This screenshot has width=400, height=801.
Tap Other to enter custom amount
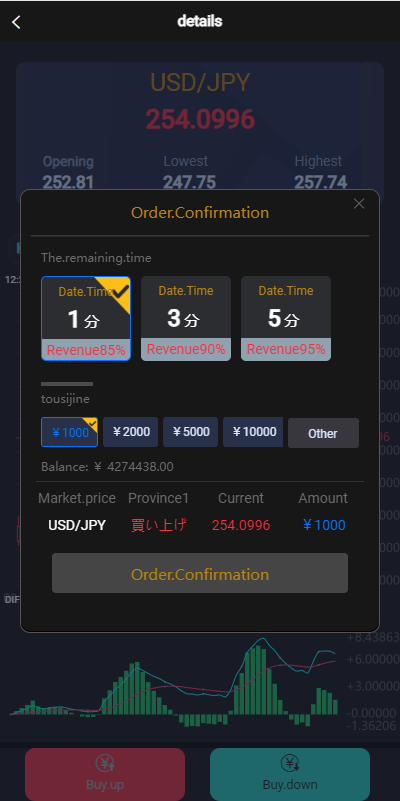pyautogui.click(x=323, y=433)
